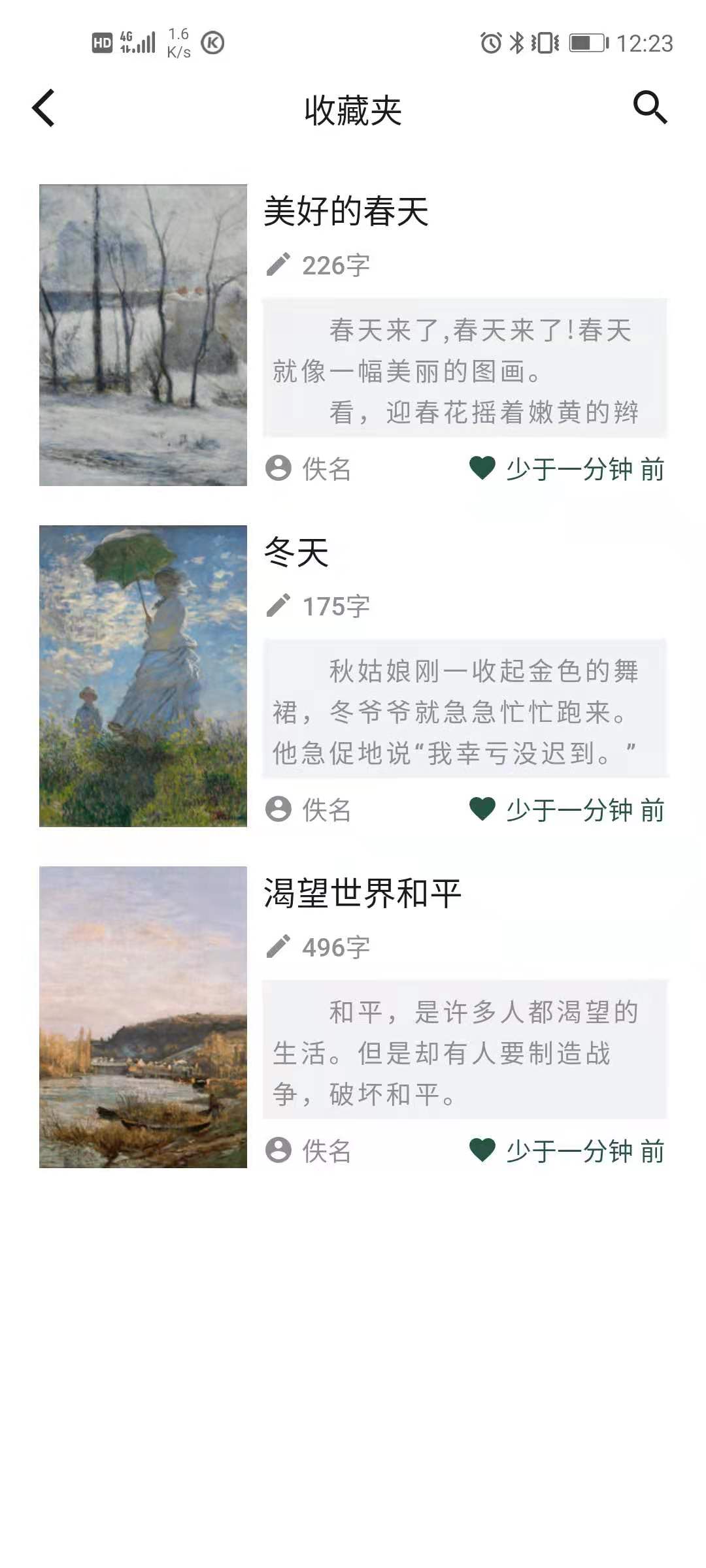The image size is (706, 1568).
Task: Open the essay 冬天
Action: click(296, 553)
